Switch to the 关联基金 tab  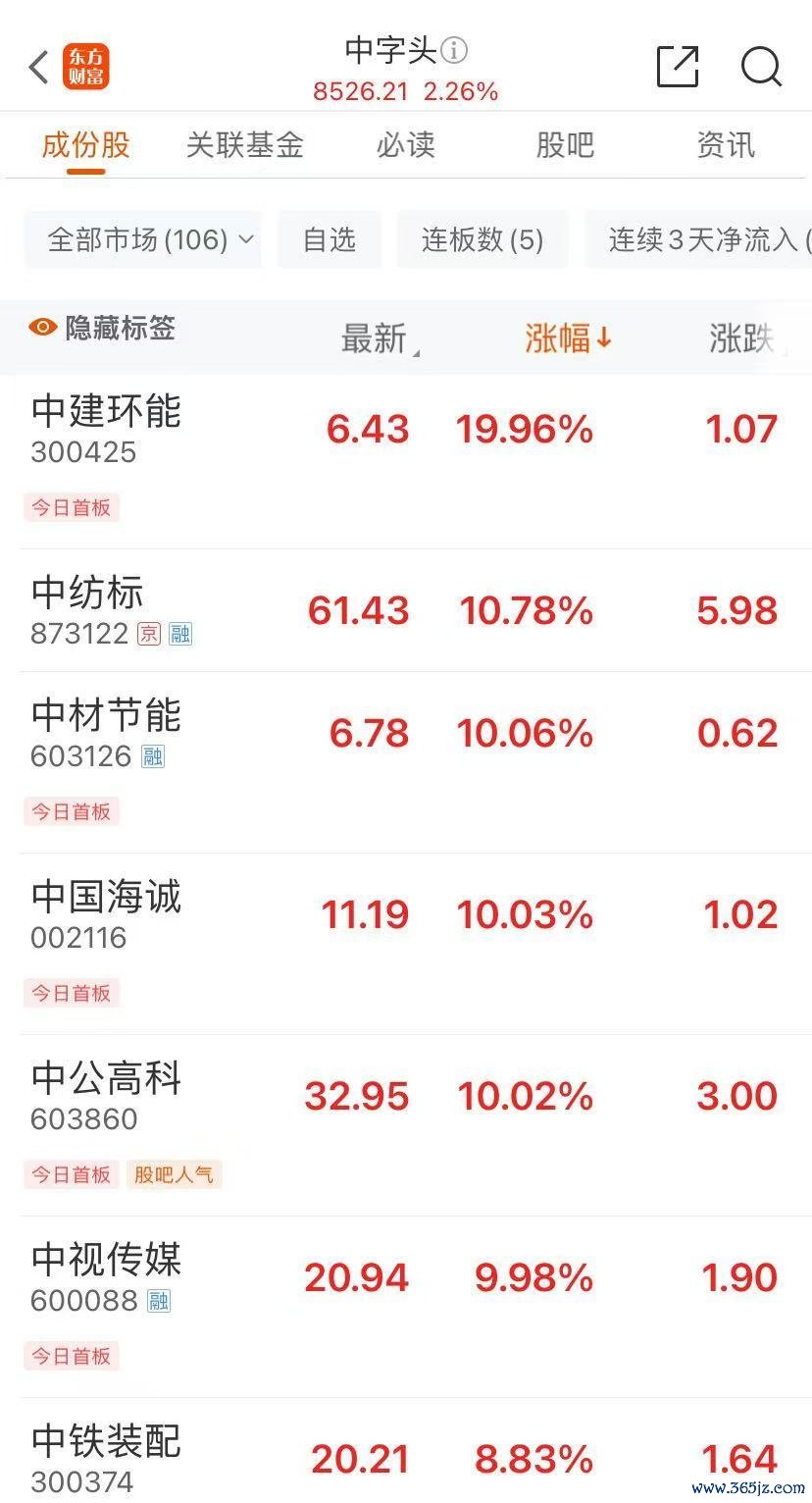tap(245, 145)
